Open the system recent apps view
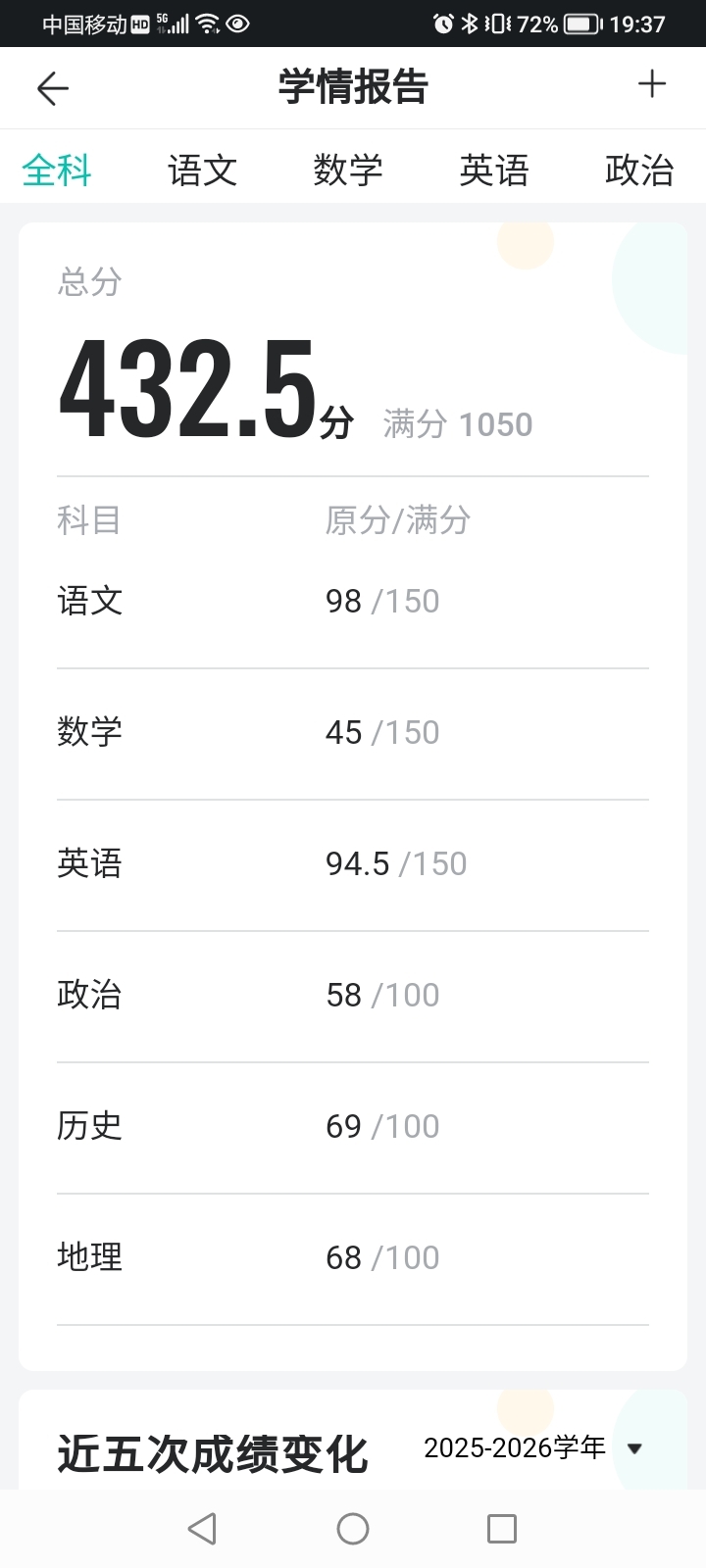Image resolution: width=706 pixels, height=1568 pixels. click(502, 1529)
